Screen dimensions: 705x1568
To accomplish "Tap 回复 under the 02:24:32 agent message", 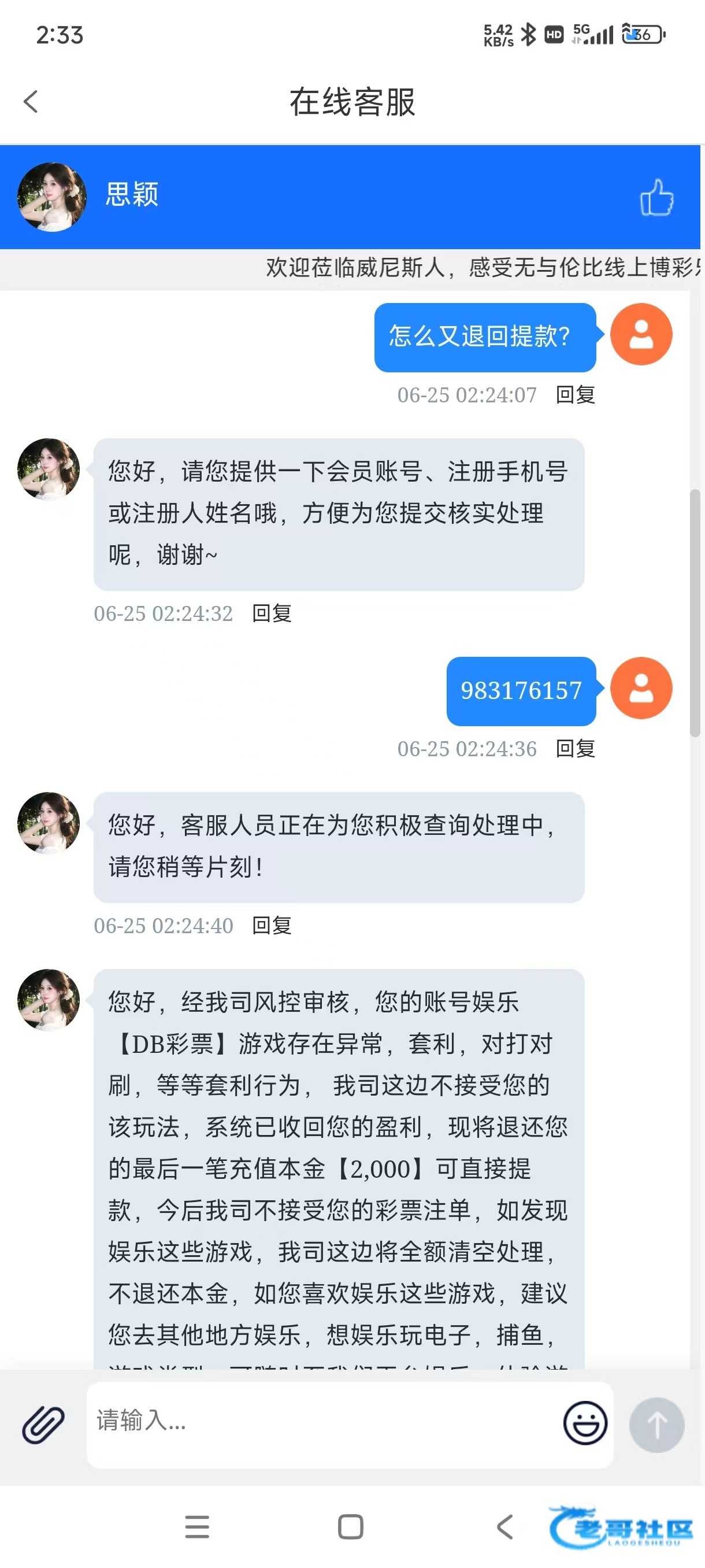I will 272,613.
